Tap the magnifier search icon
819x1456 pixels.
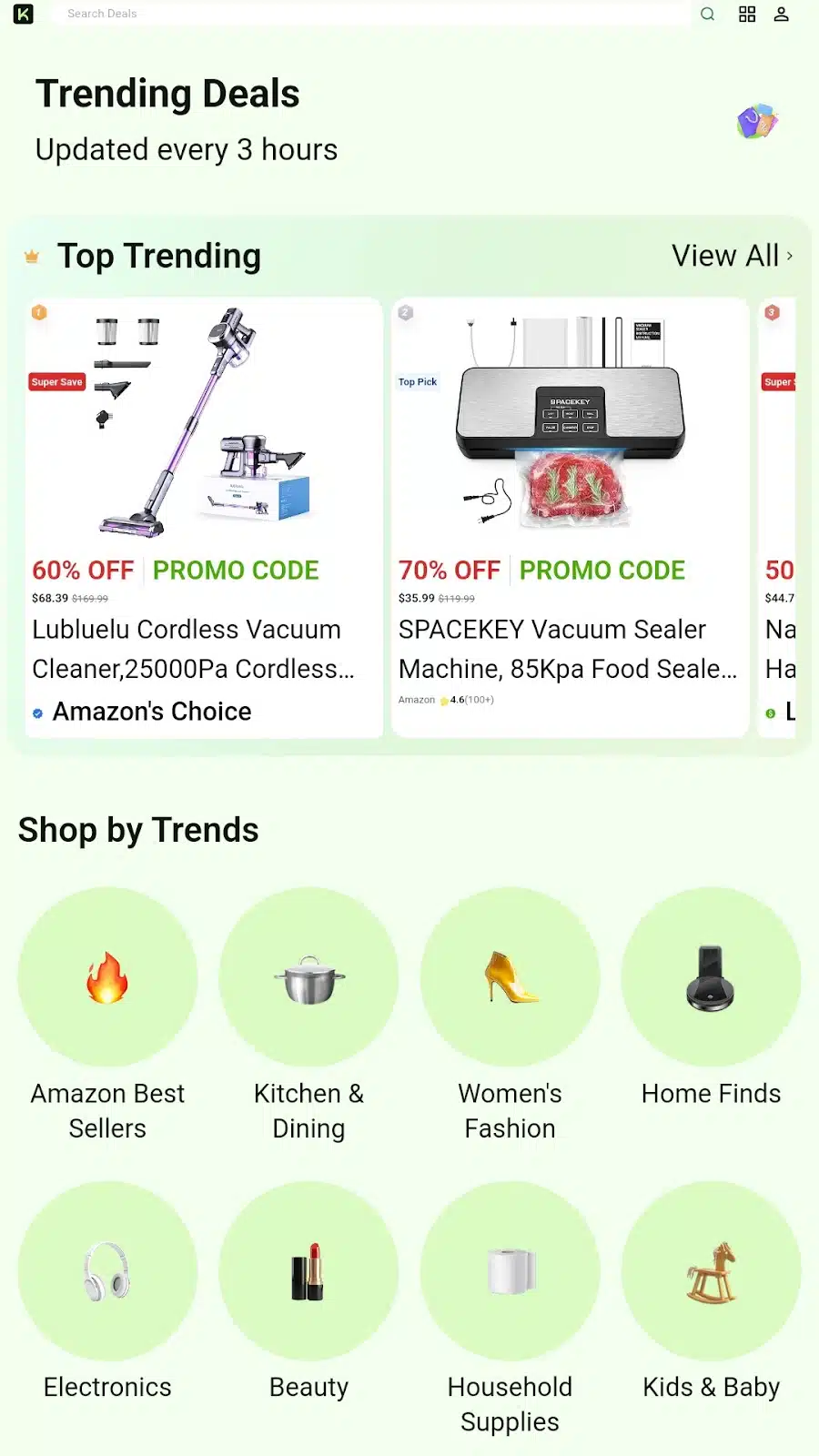[707, 14]
